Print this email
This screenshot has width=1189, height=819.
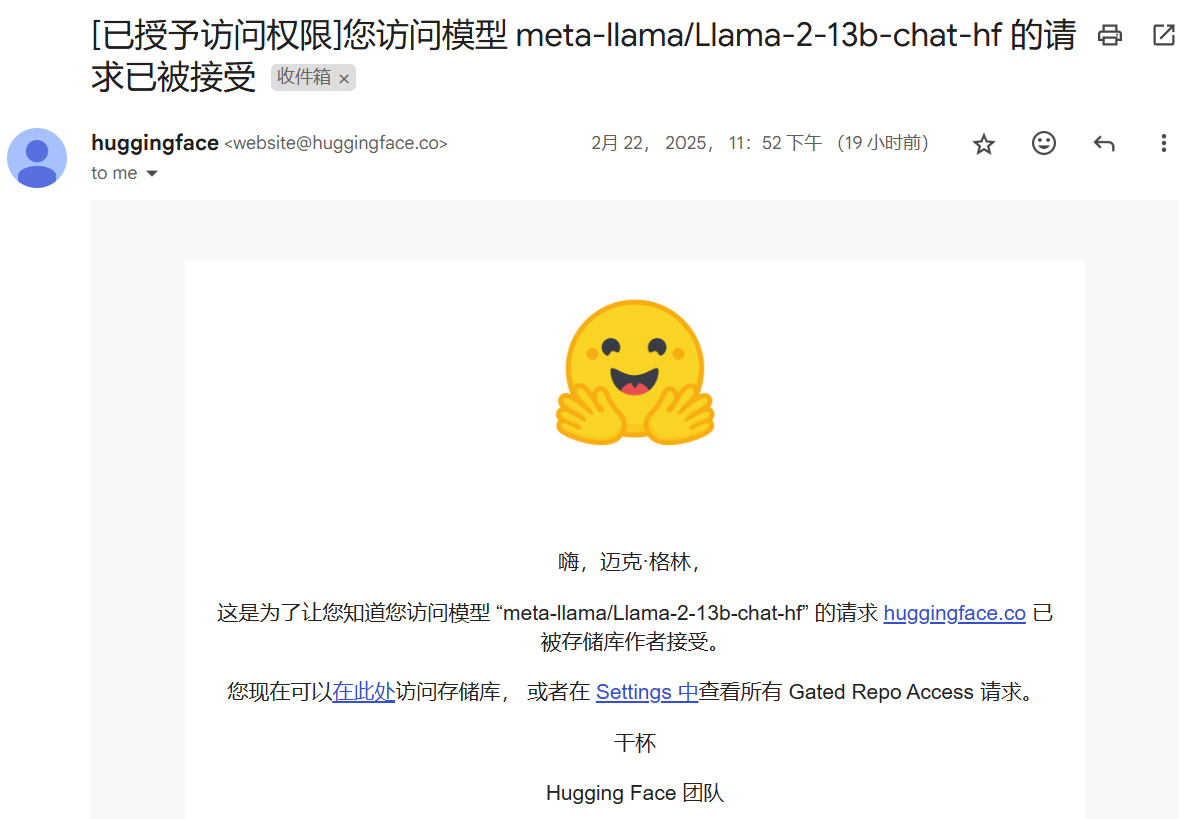pos(1110,36)
